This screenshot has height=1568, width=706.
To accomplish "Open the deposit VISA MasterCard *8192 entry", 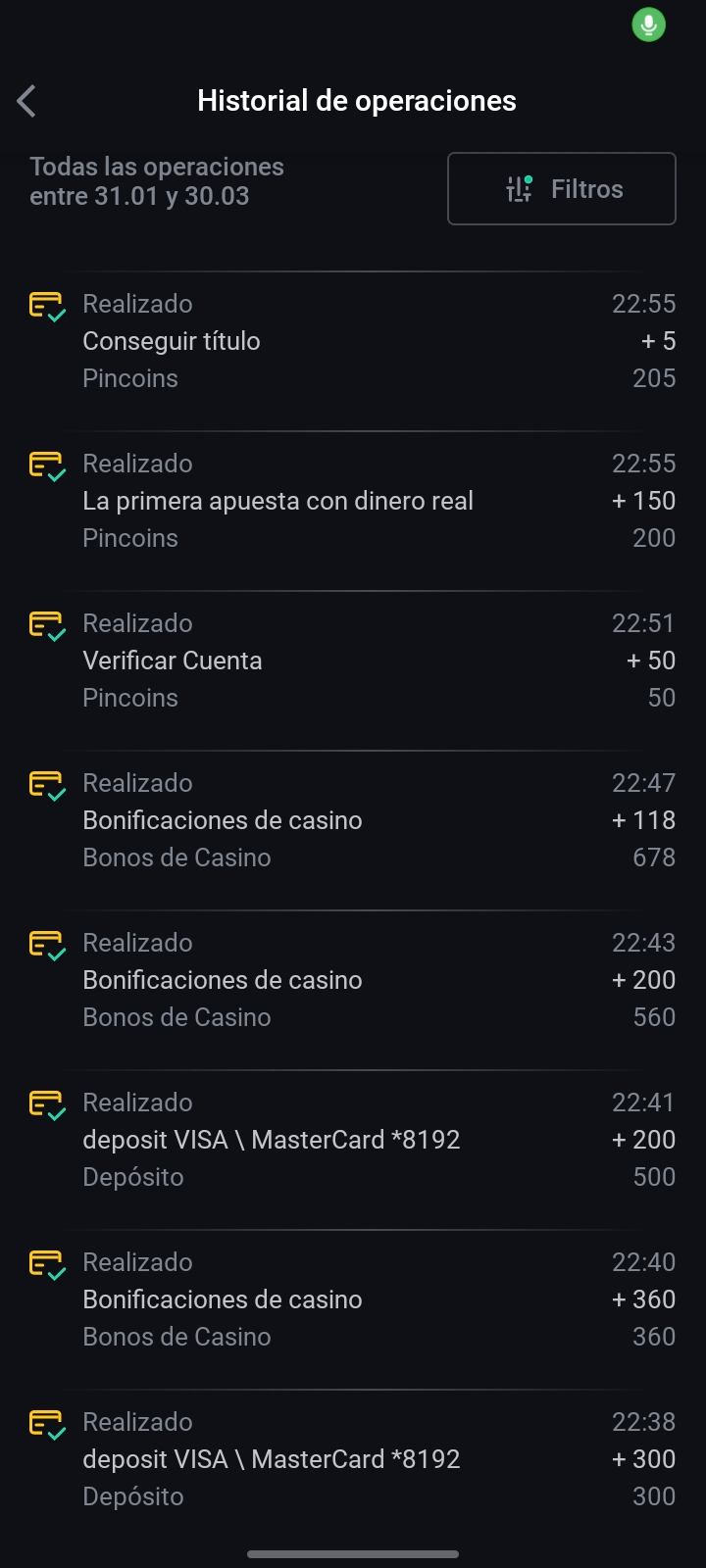I will (272, 1140).
